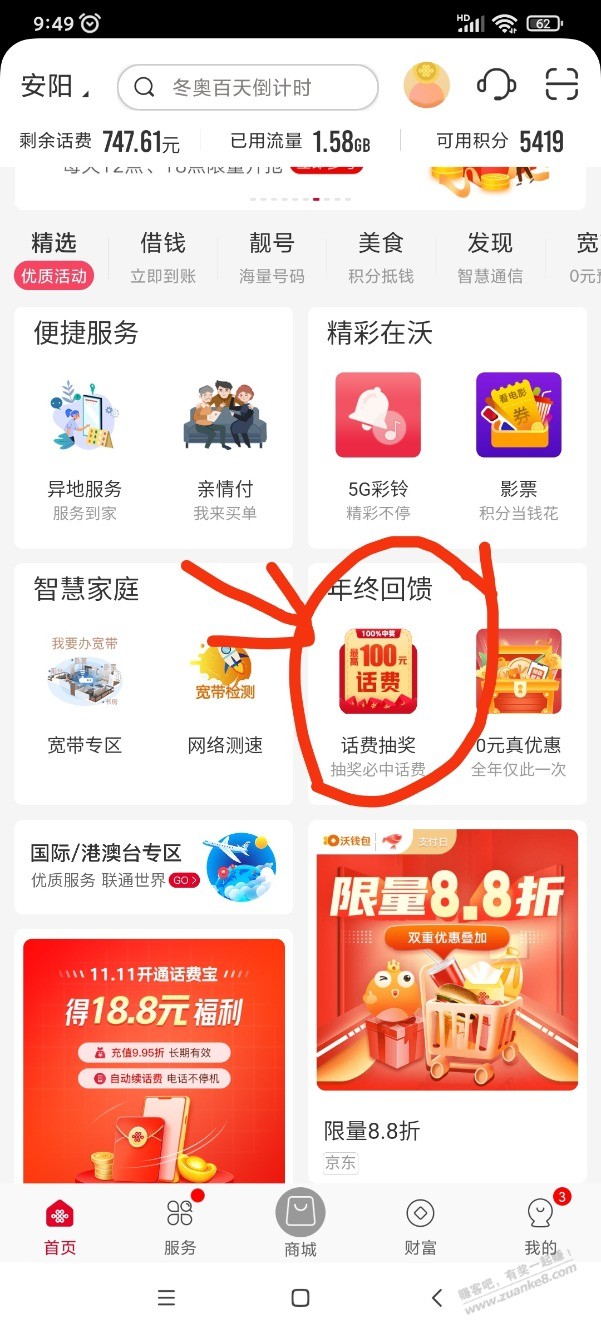Select the 美食 tab
This screenshot has height=1334, width=601.
[380, 256]
